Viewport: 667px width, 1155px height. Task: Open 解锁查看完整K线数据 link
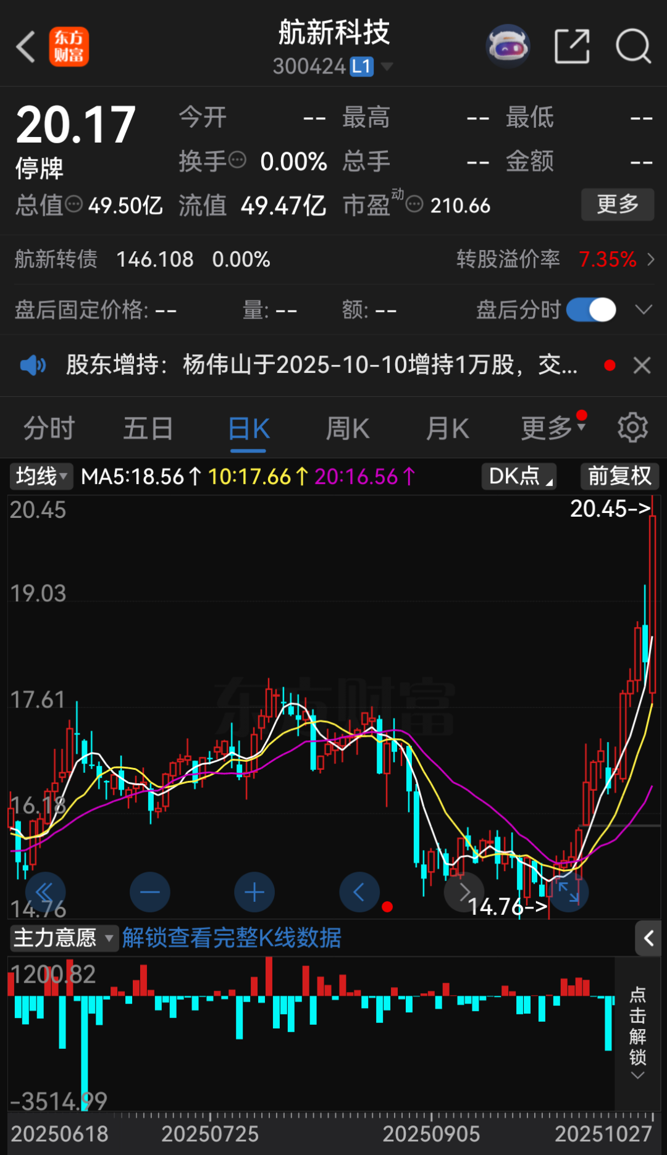232,938
